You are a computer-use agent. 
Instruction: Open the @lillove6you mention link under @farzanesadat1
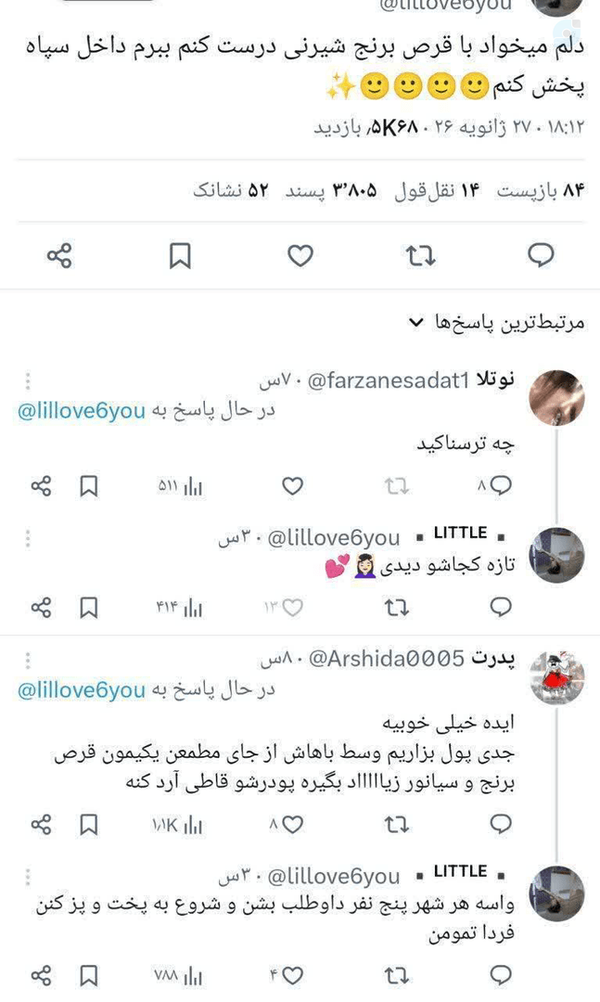[81, 411]
